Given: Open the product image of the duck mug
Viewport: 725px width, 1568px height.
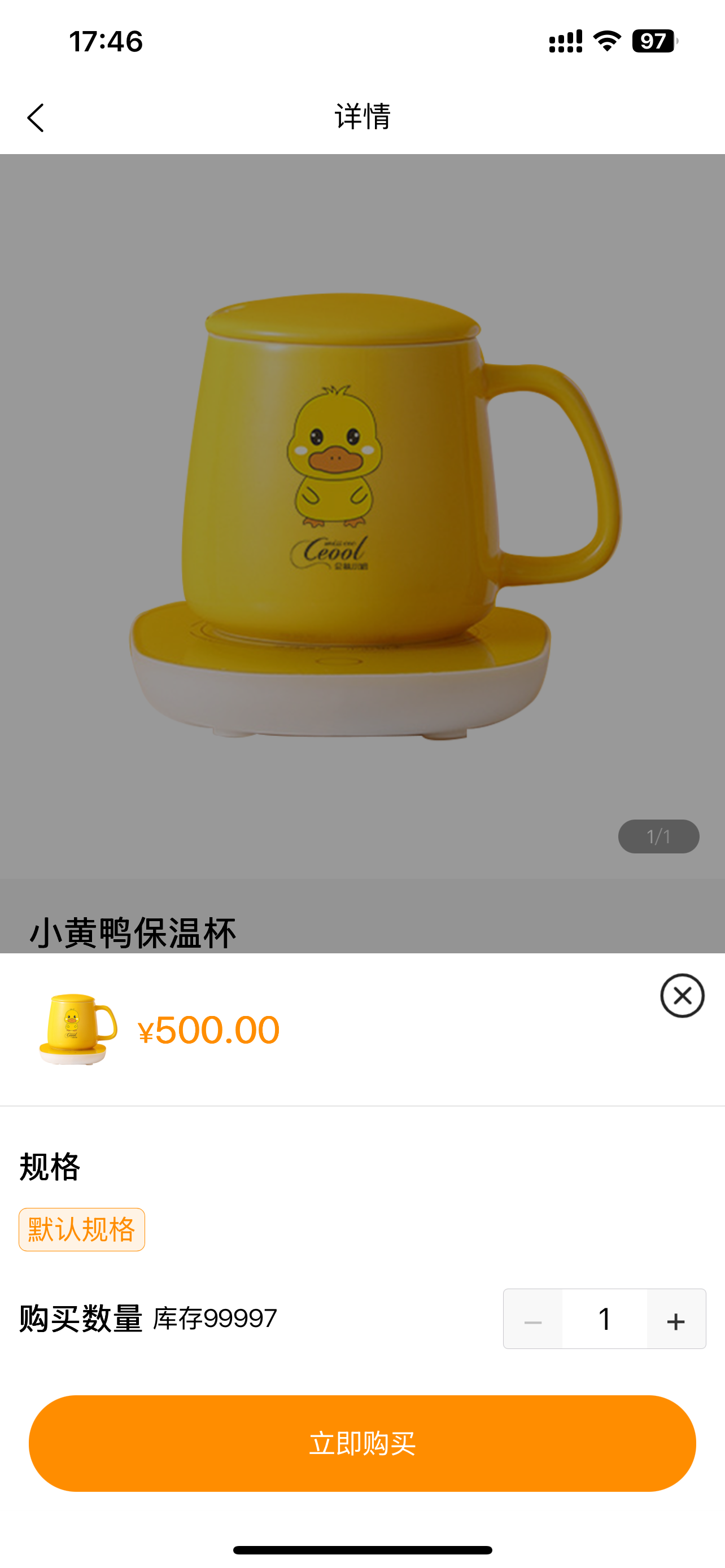Looking at the screenshot, I should 362,518.
